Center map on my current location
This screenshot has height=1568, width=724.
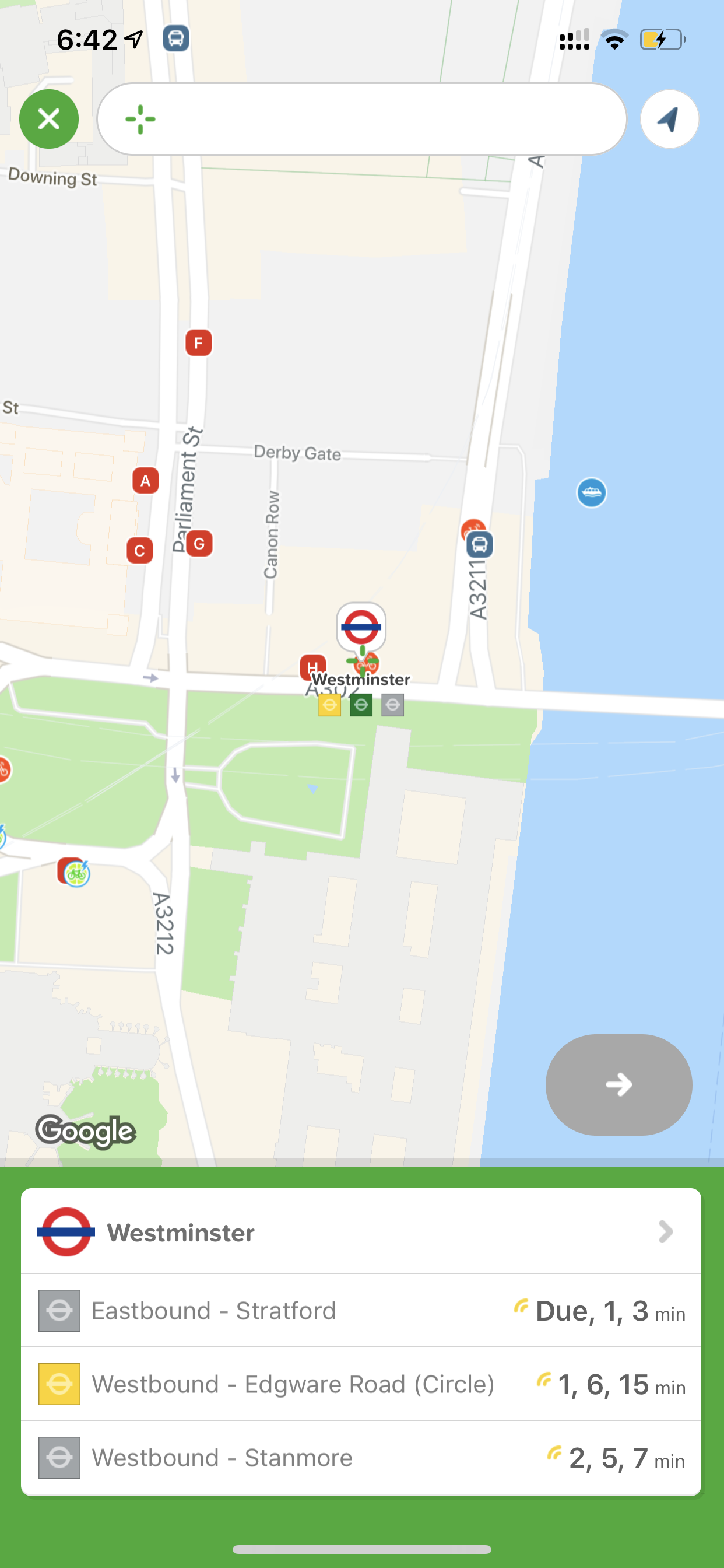[669, 118]
